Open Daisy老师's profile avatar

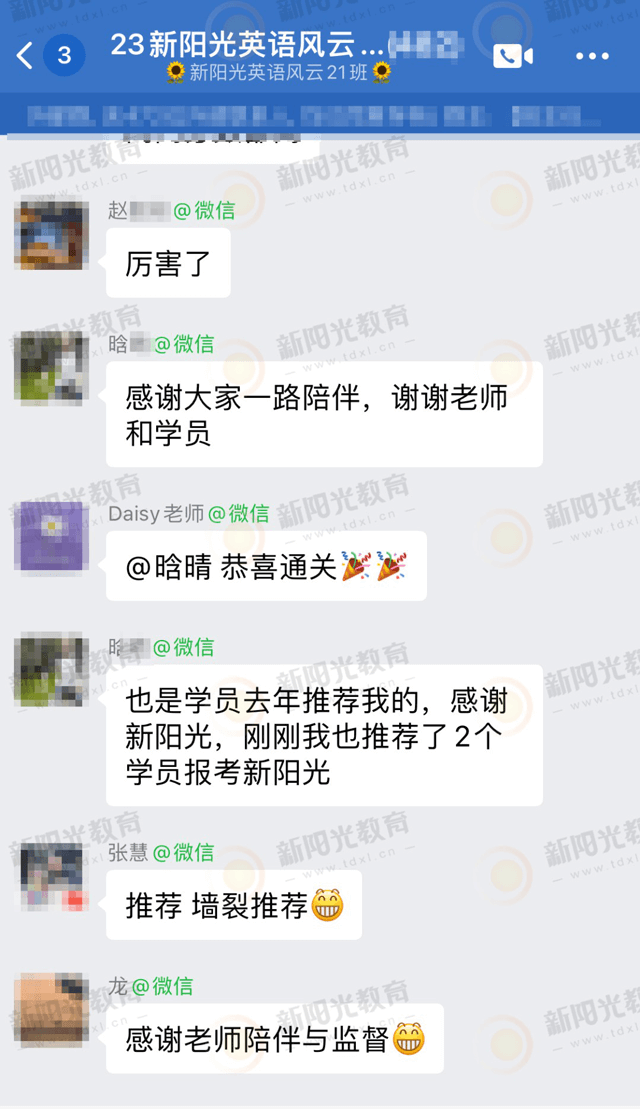tap(52, 537)
